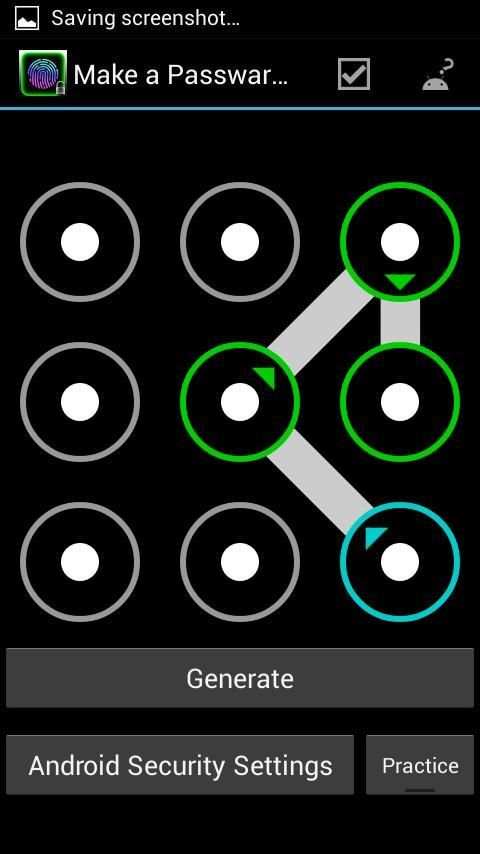Tap the green center pattern dot
480x854 pixels.
240,401
